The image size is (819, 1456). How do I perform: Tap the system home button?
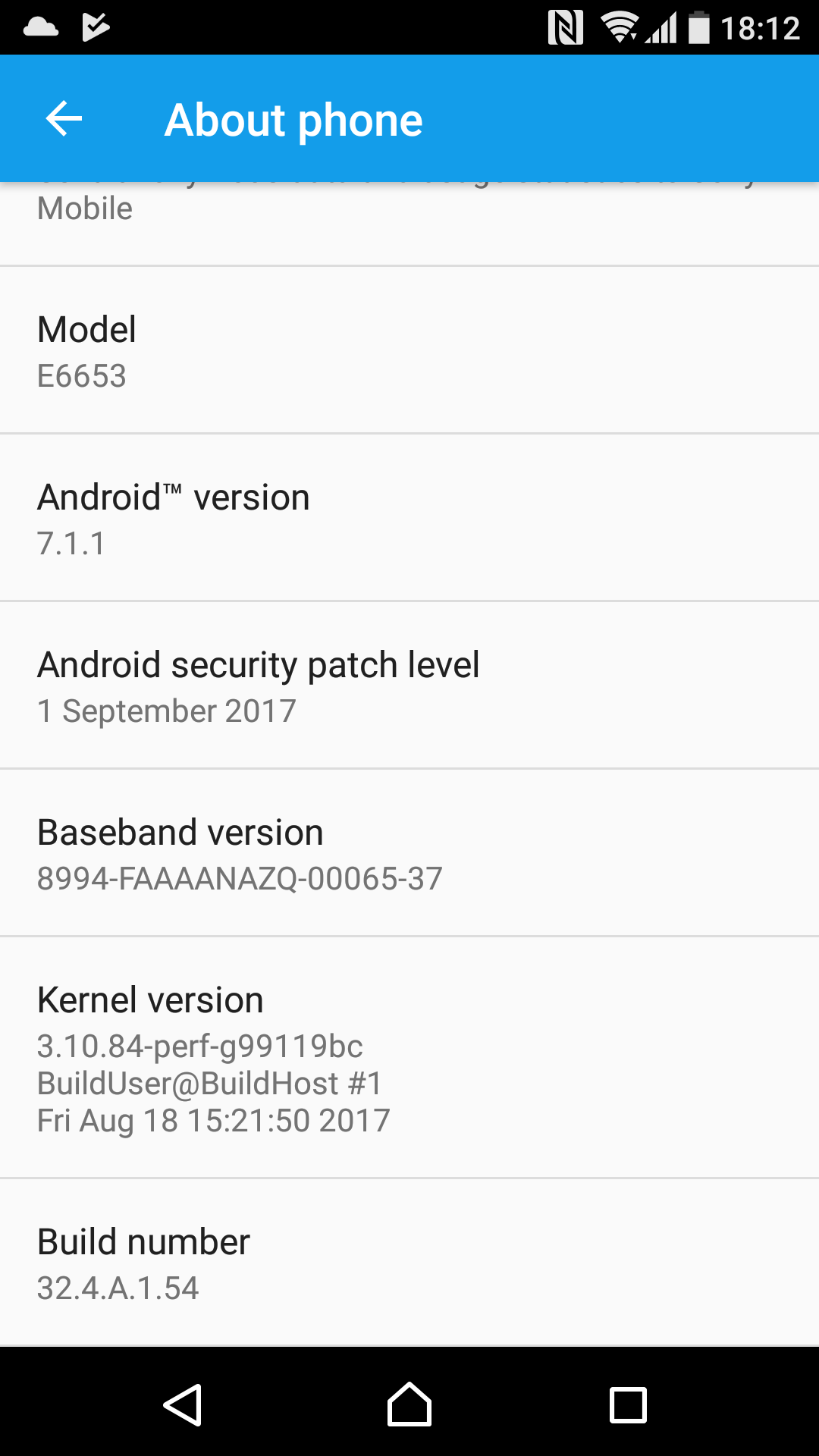[409, 1404]
